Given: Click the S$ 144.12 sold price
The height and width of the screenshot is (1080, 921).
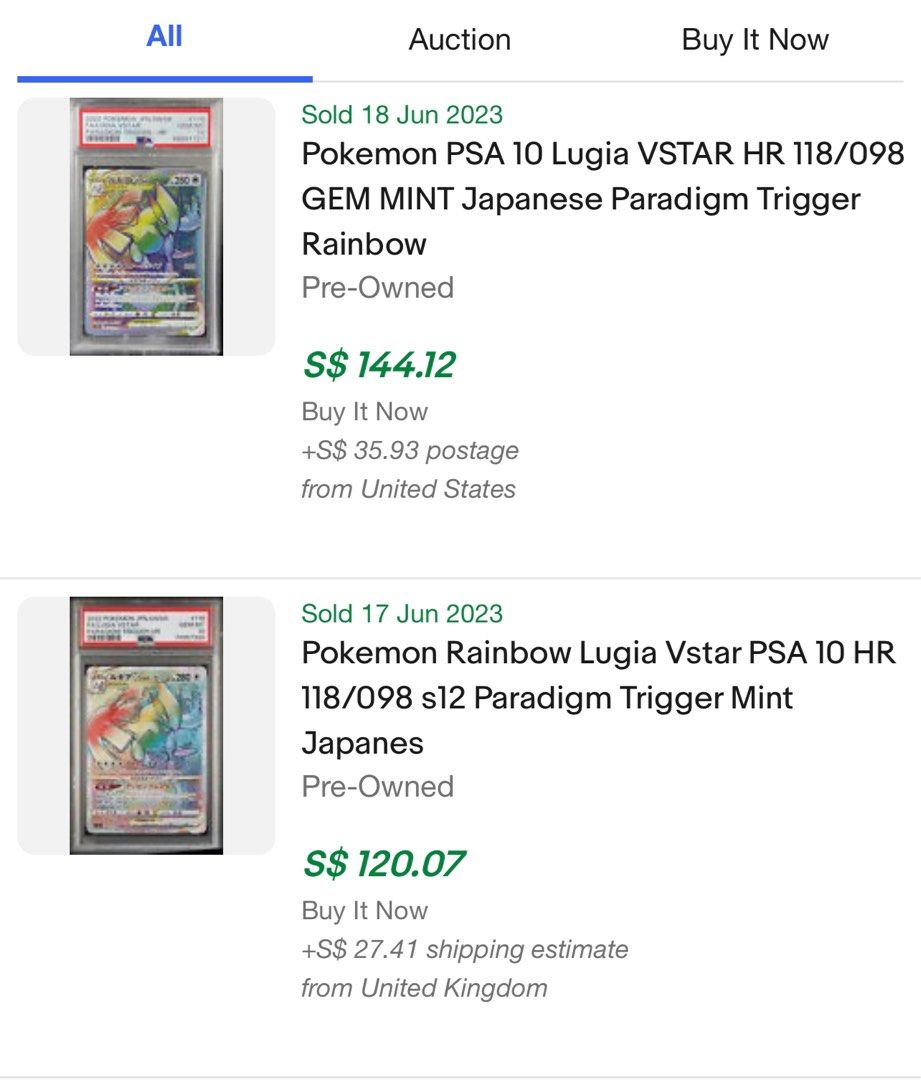Looking at the screenshot, I should [381, 365].
